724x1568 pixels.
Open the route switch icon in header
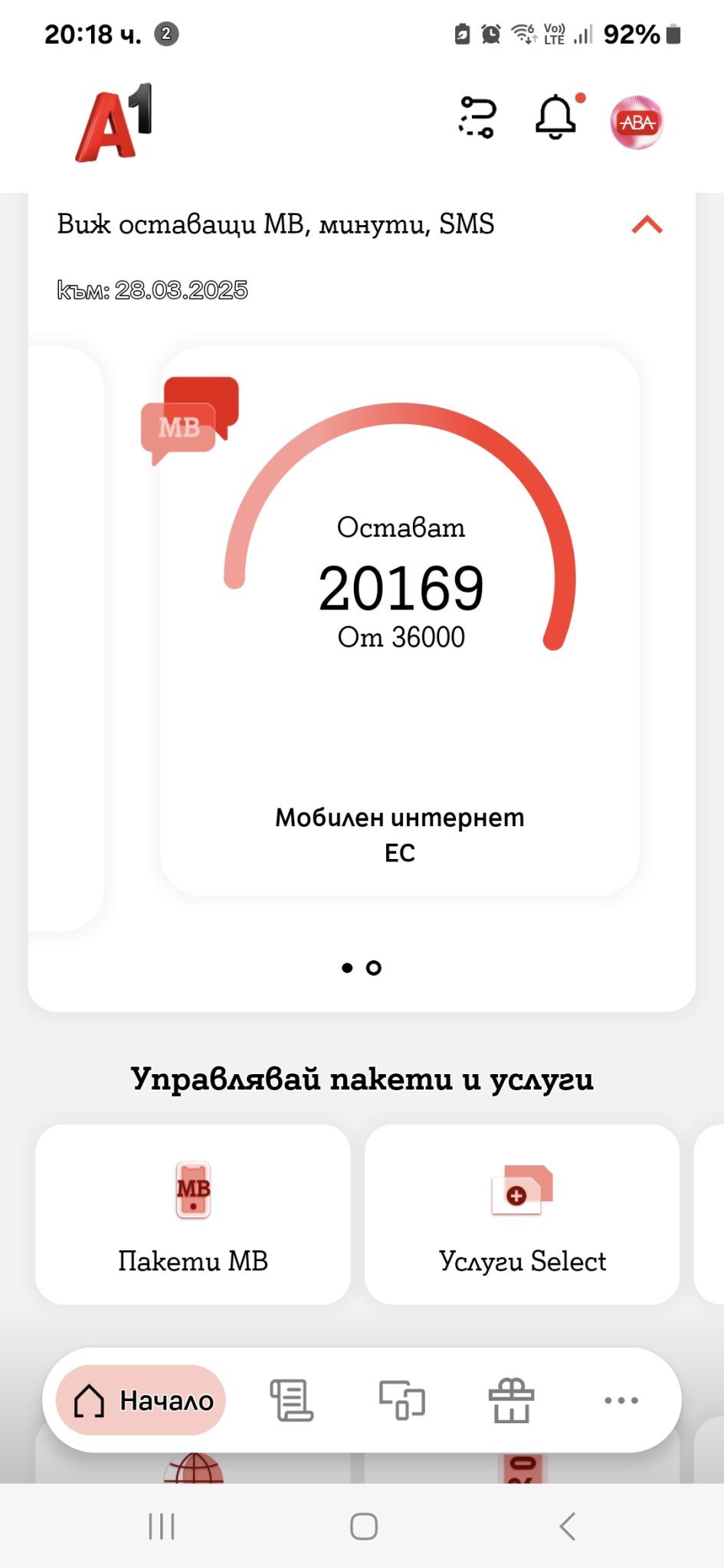click(477, 118)
